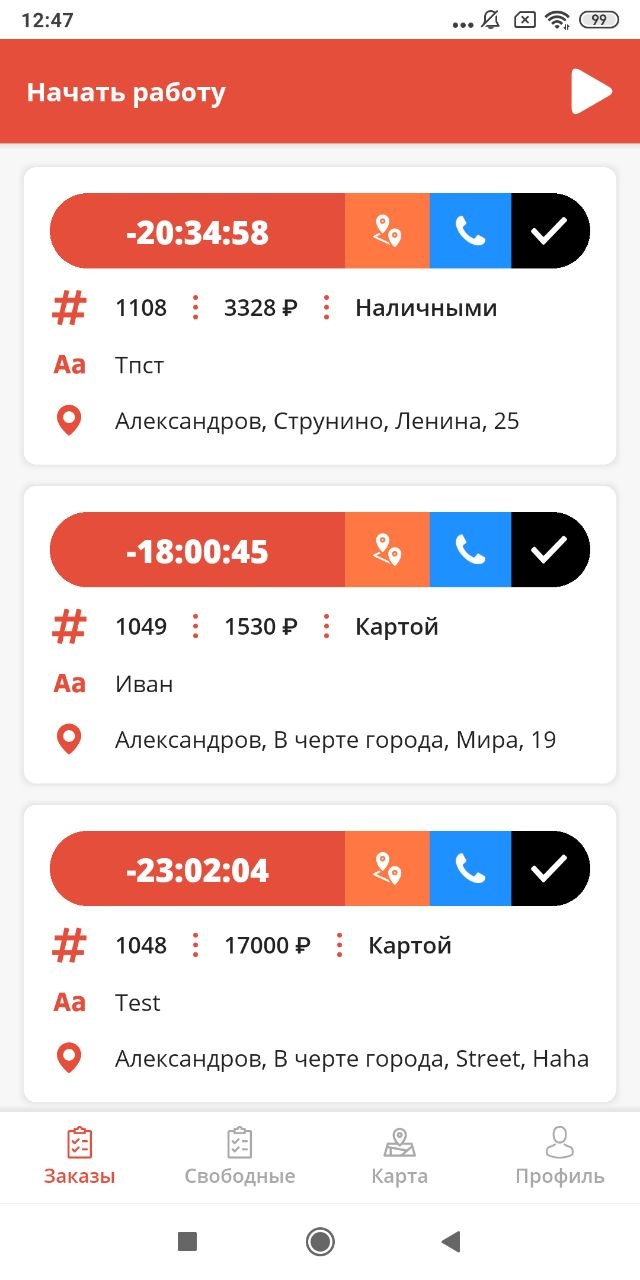The image size is (640, 1280).
Task: Mark order 1048 as completed
Action: (x=549, y=869)
